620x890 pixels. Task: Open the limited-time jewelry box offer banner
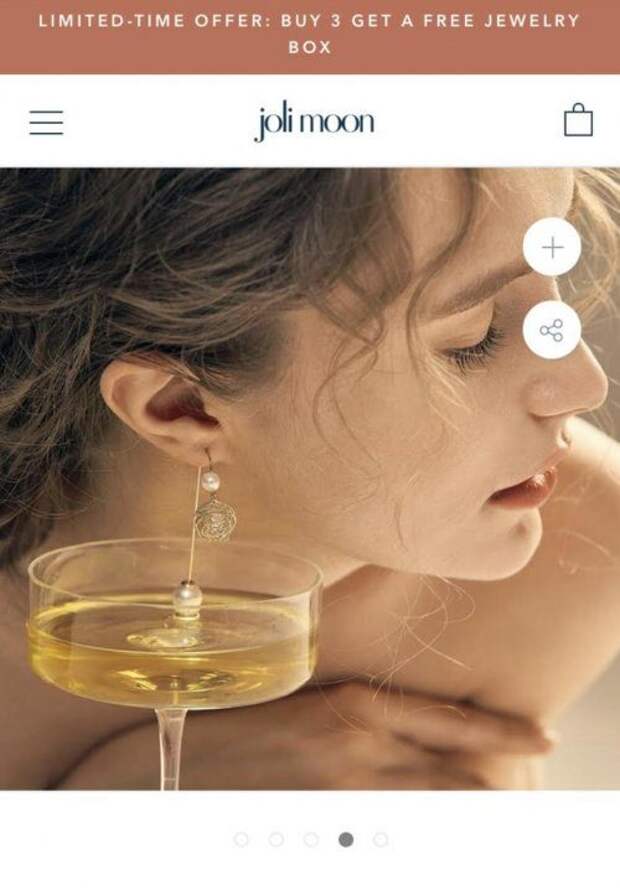point(309,34)
